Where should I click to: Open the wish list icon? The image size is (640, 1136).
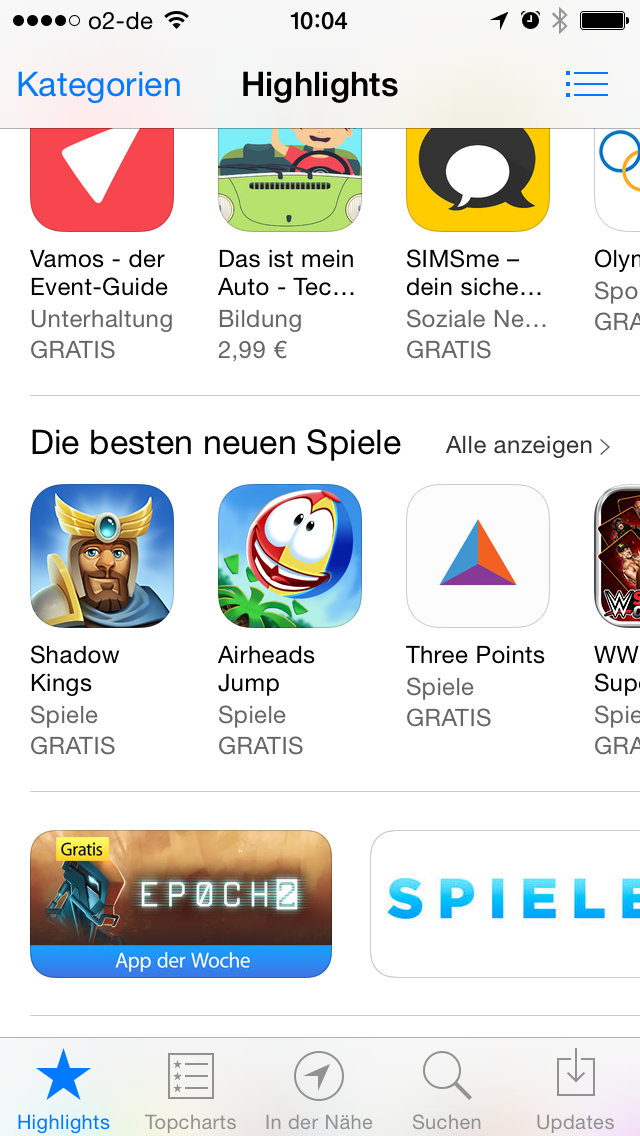click(586, 84)
